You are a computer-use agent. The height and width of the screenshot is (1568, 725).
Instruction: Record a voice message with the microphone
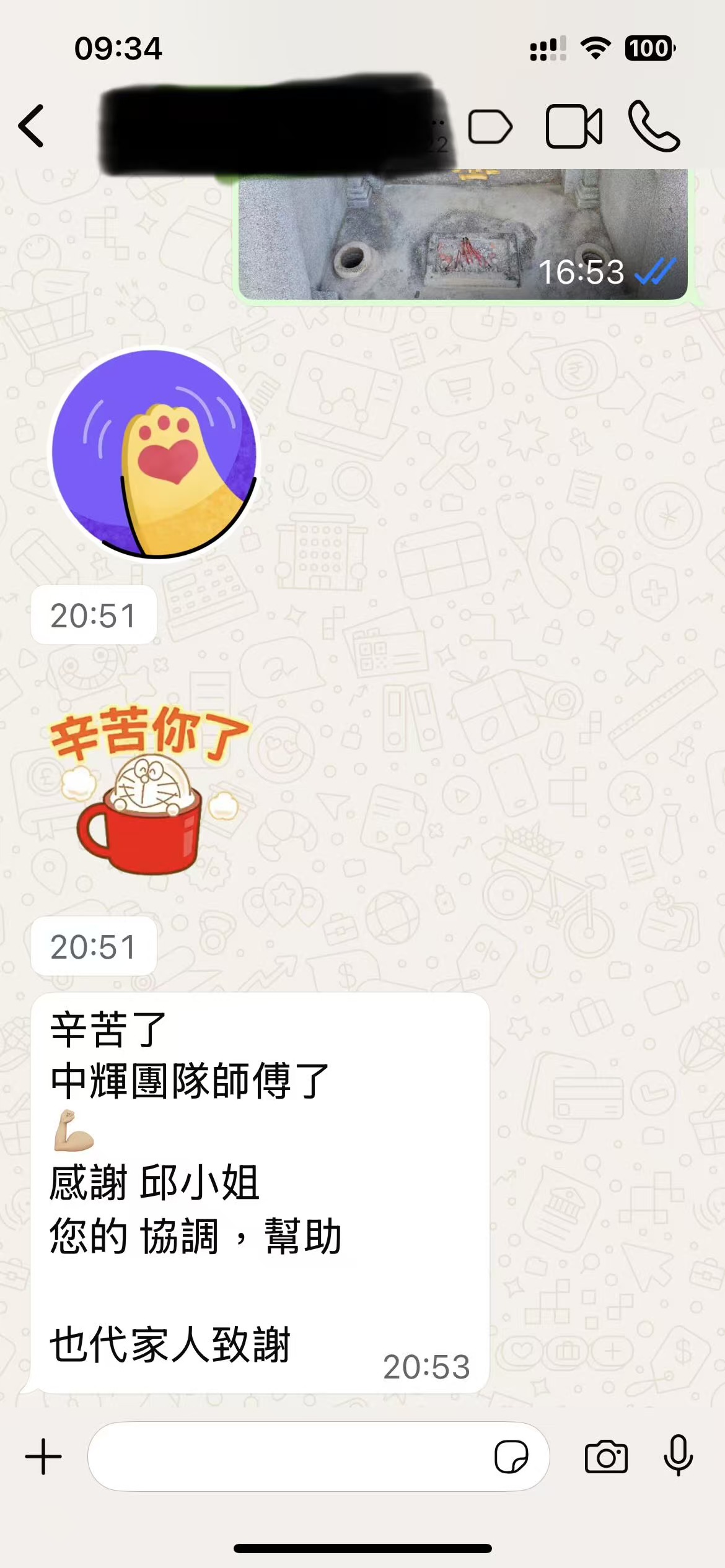(678, 1455)
